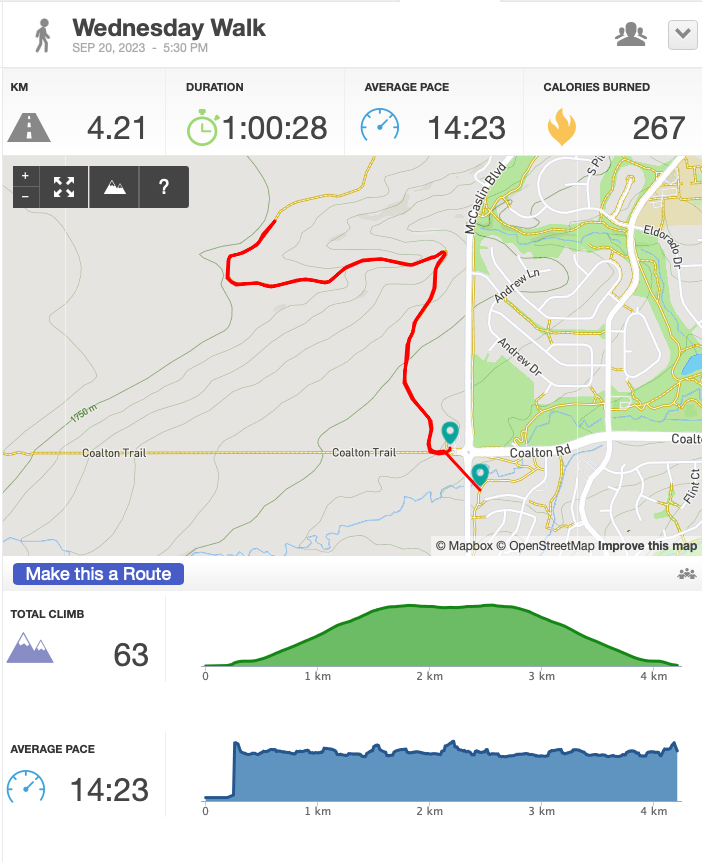Viewport: 702px width, 862px height.
Task: Open the map help question mark
Action: coord(164,187)
